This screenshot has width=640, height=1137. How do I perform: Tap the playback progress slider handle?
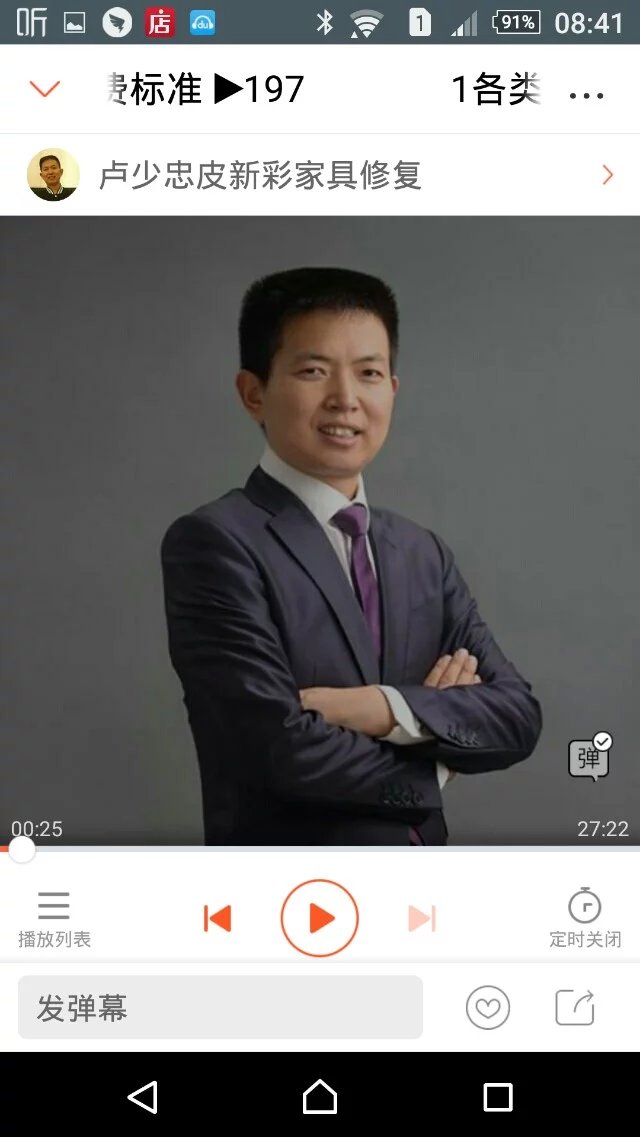21,850
